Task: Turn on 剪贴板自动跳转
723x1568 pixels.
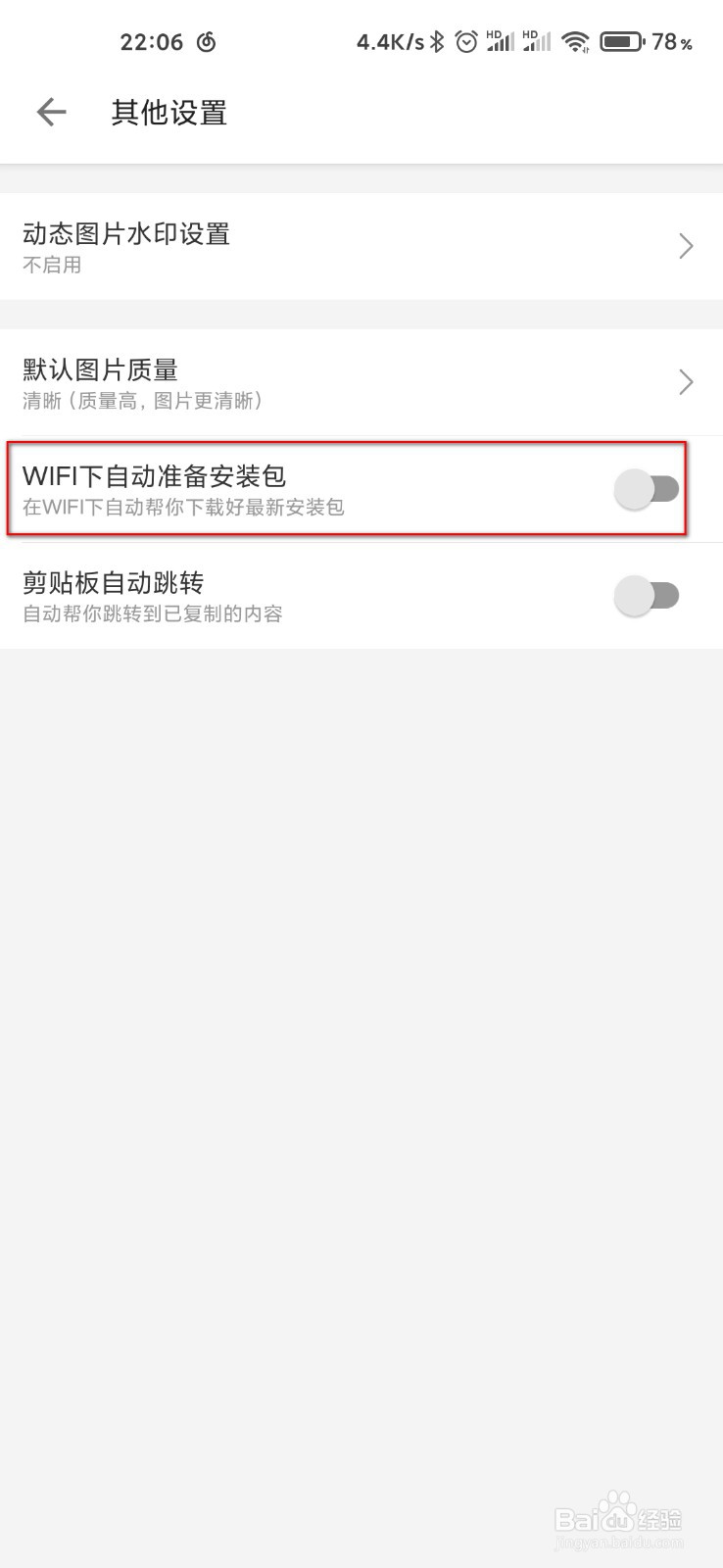Action: [648, 595]
